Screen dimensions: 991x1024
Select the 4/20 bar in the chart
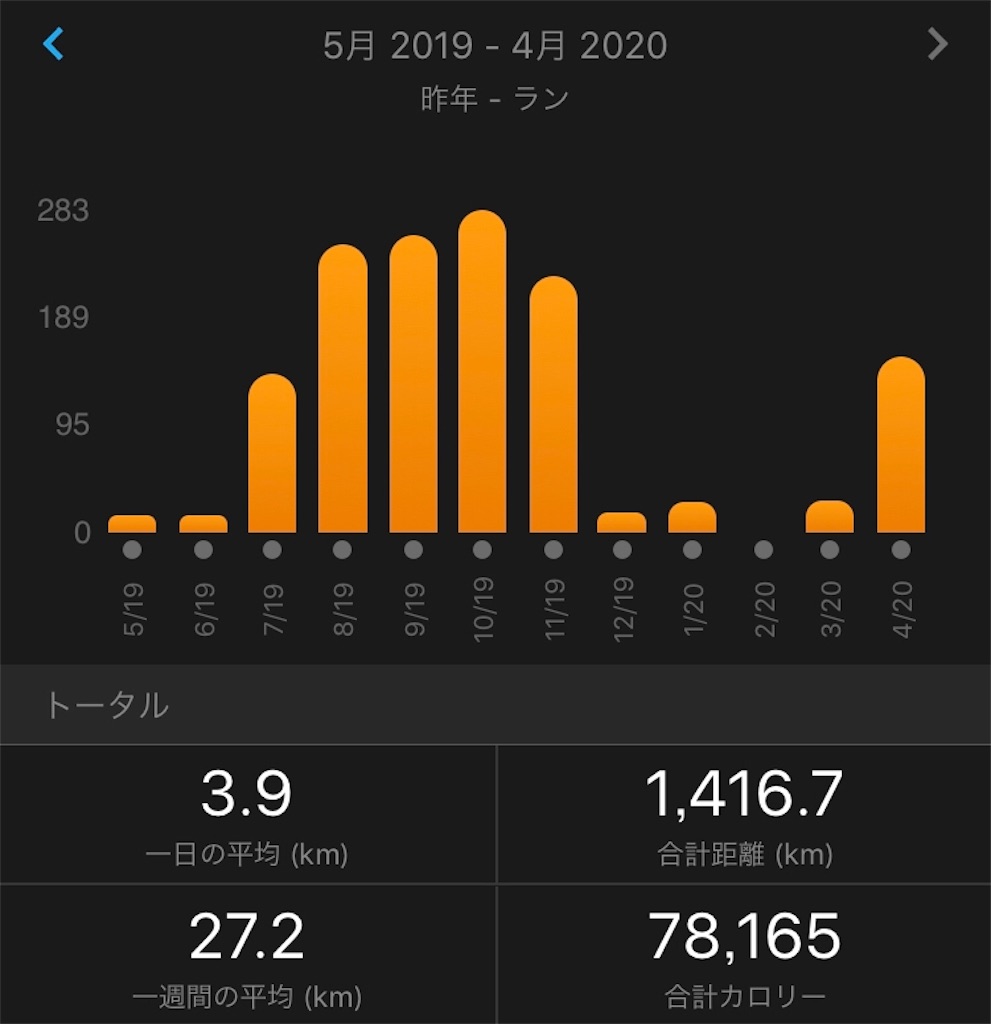[900, 445]
